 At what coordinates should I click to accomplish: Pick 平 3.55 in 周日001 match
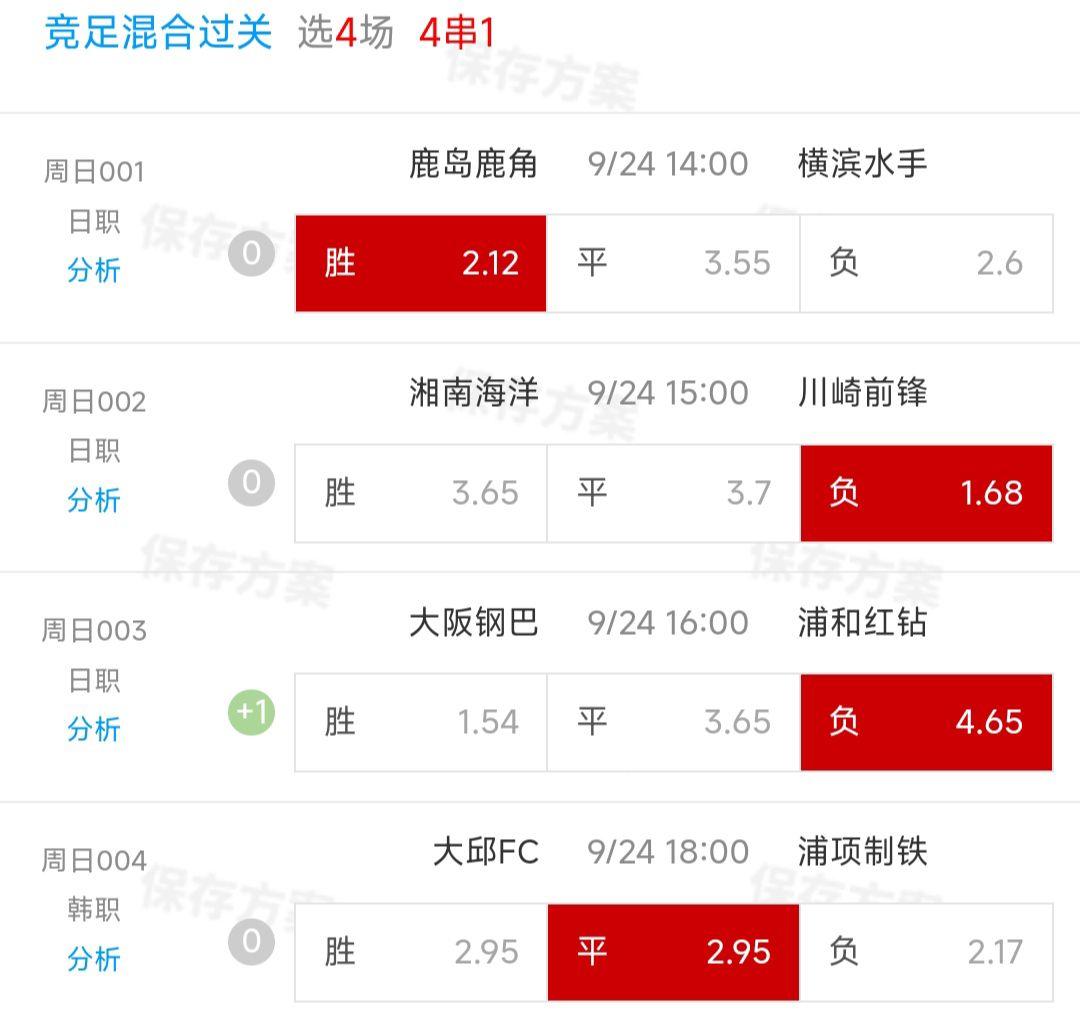[x=673, y=263]
